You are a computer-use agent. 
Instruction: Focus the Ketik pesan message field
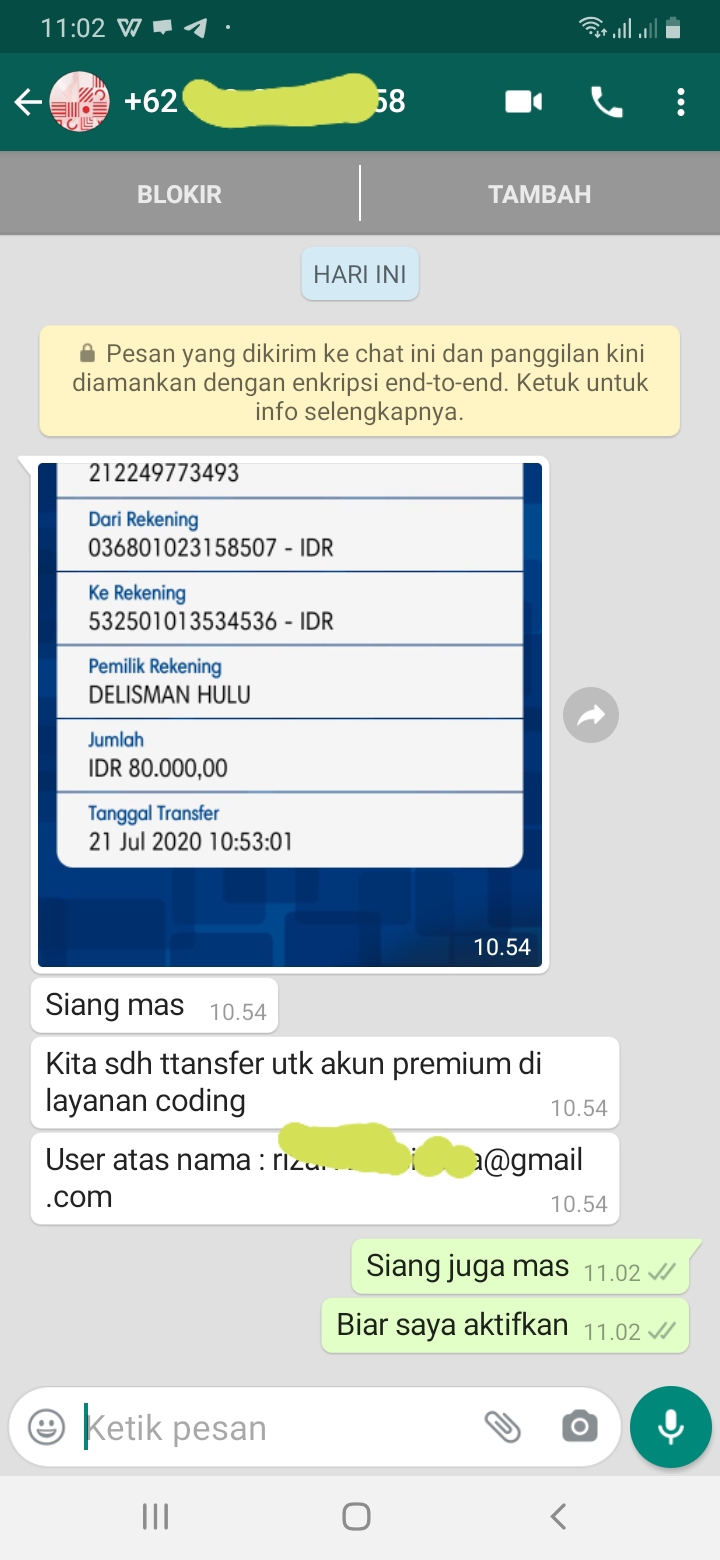280,1427
